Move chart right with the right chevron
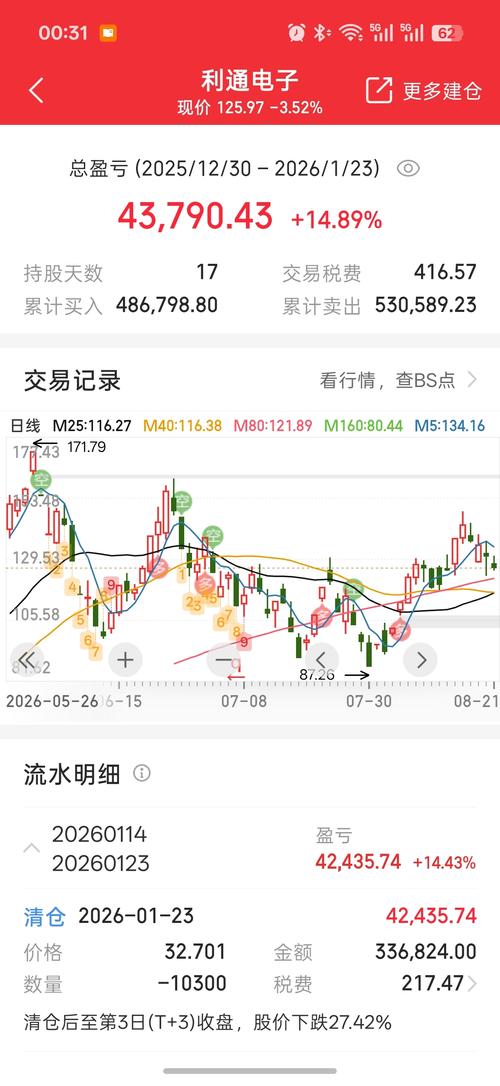This screenshot has width=500, height=1086. (420, 659)
